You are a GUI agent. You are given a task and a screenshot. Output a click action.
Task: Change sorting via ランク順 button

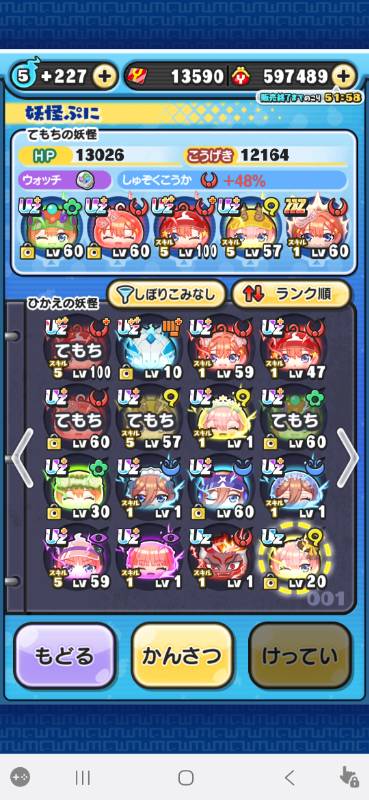click(291, 294)
